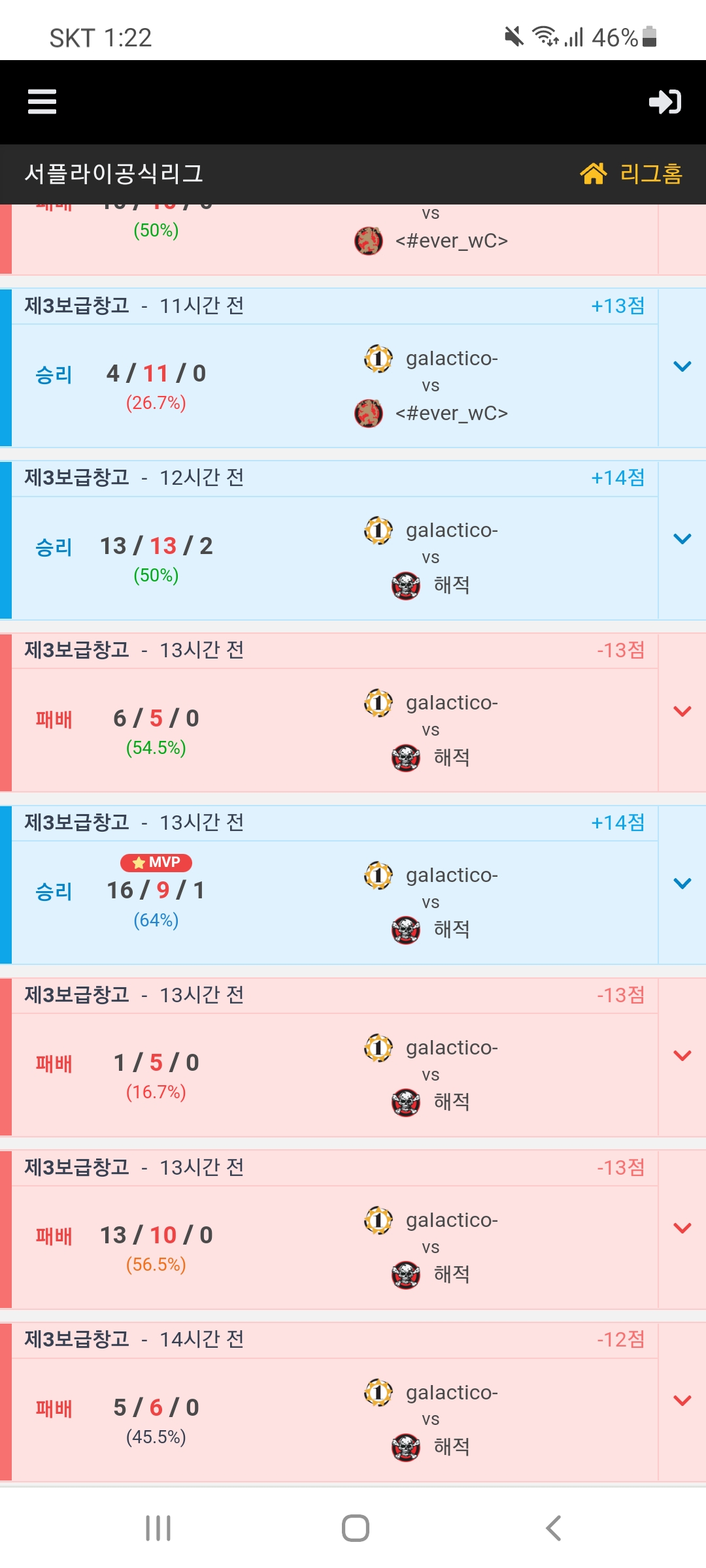Go back with the system back button
This screenshot has width=706, height=1568.
click(x=553, y=1528)
